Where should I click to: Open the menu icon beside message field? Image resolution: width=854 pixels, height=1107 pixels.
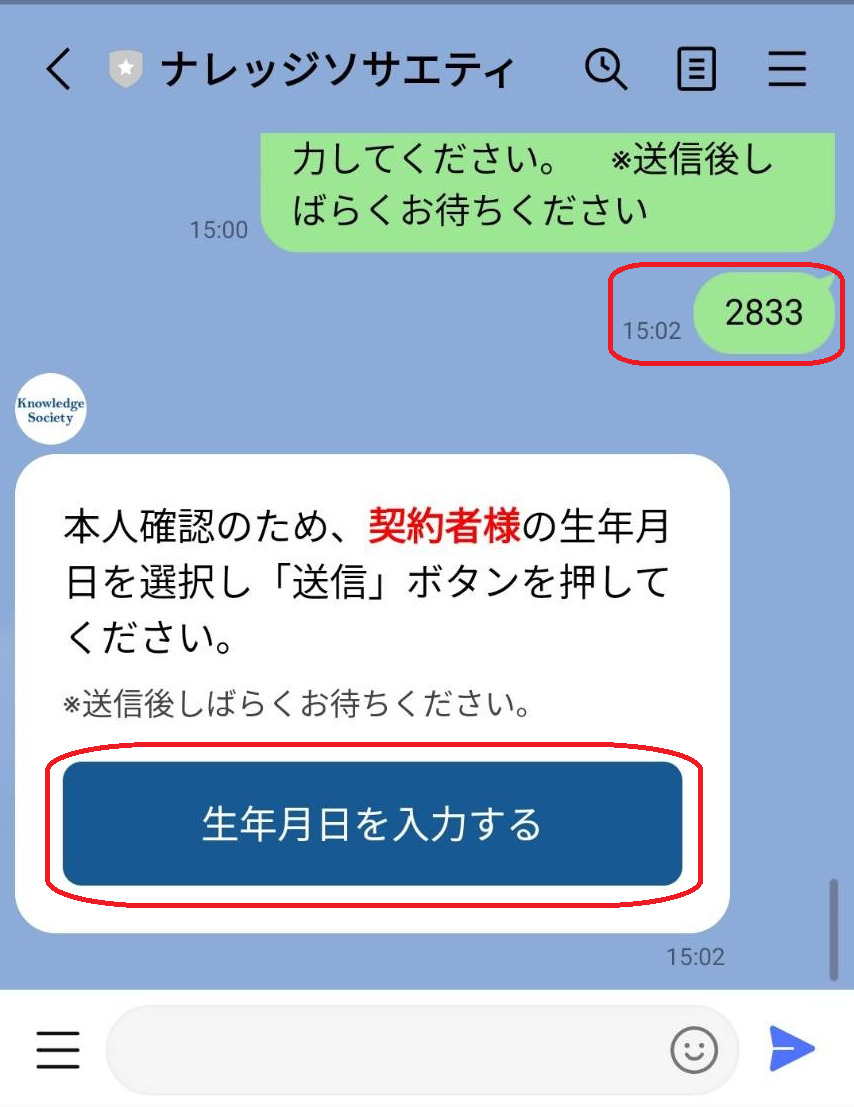click(58, 1049)
